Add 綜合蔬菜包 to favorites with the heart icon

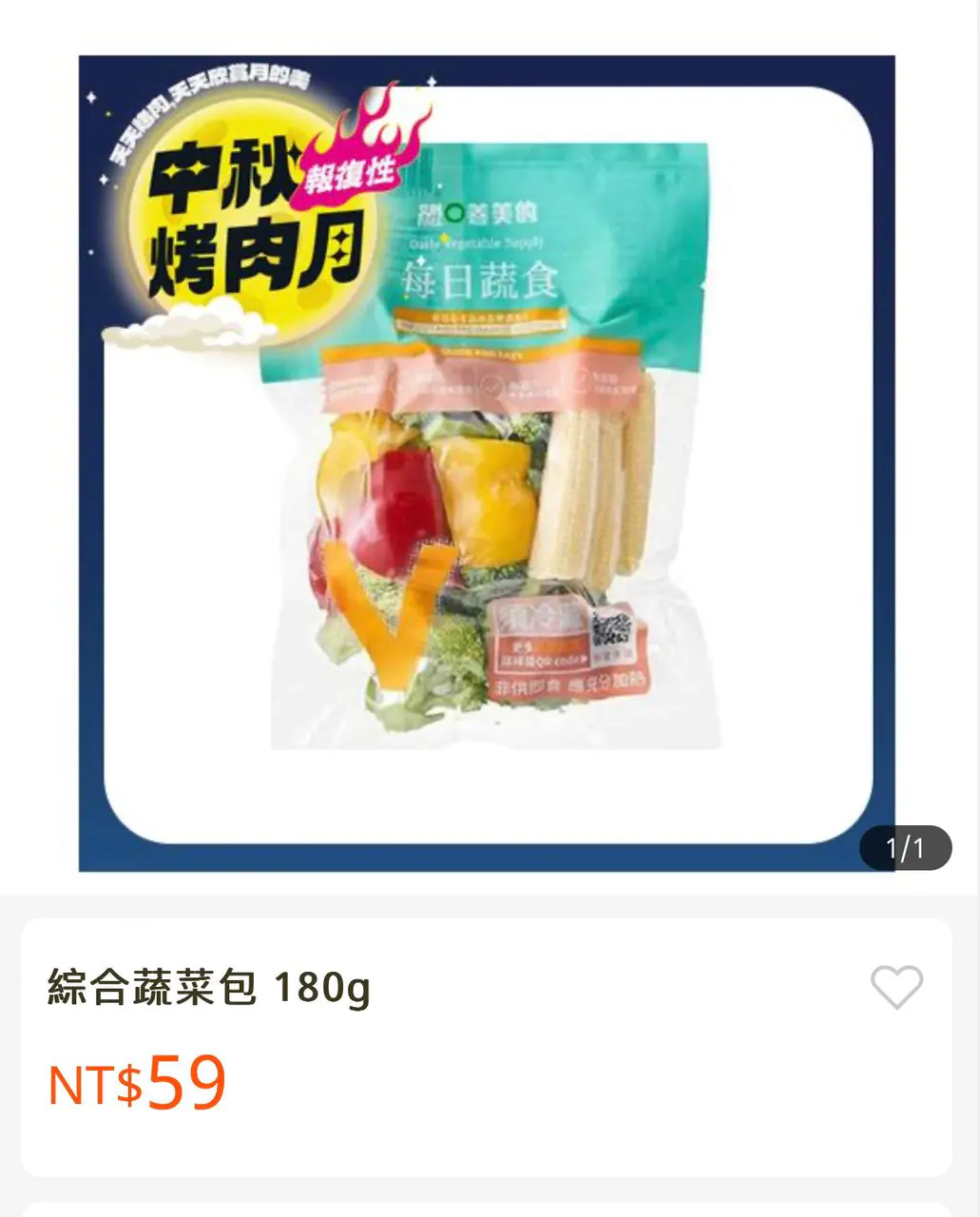896,987
